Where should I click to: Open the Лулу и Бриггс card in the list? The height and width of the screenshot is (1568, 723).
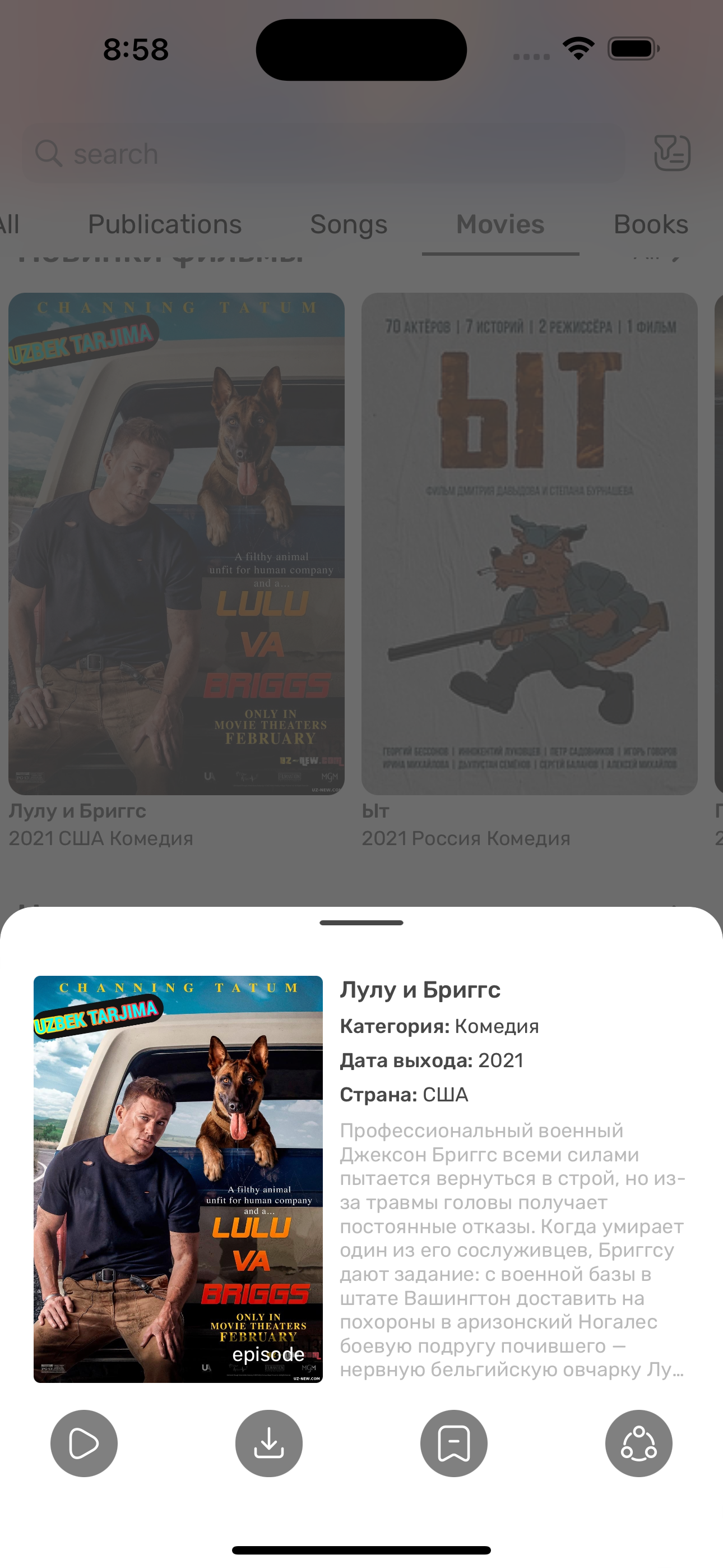pyautogui.click(x=177, y=543)
